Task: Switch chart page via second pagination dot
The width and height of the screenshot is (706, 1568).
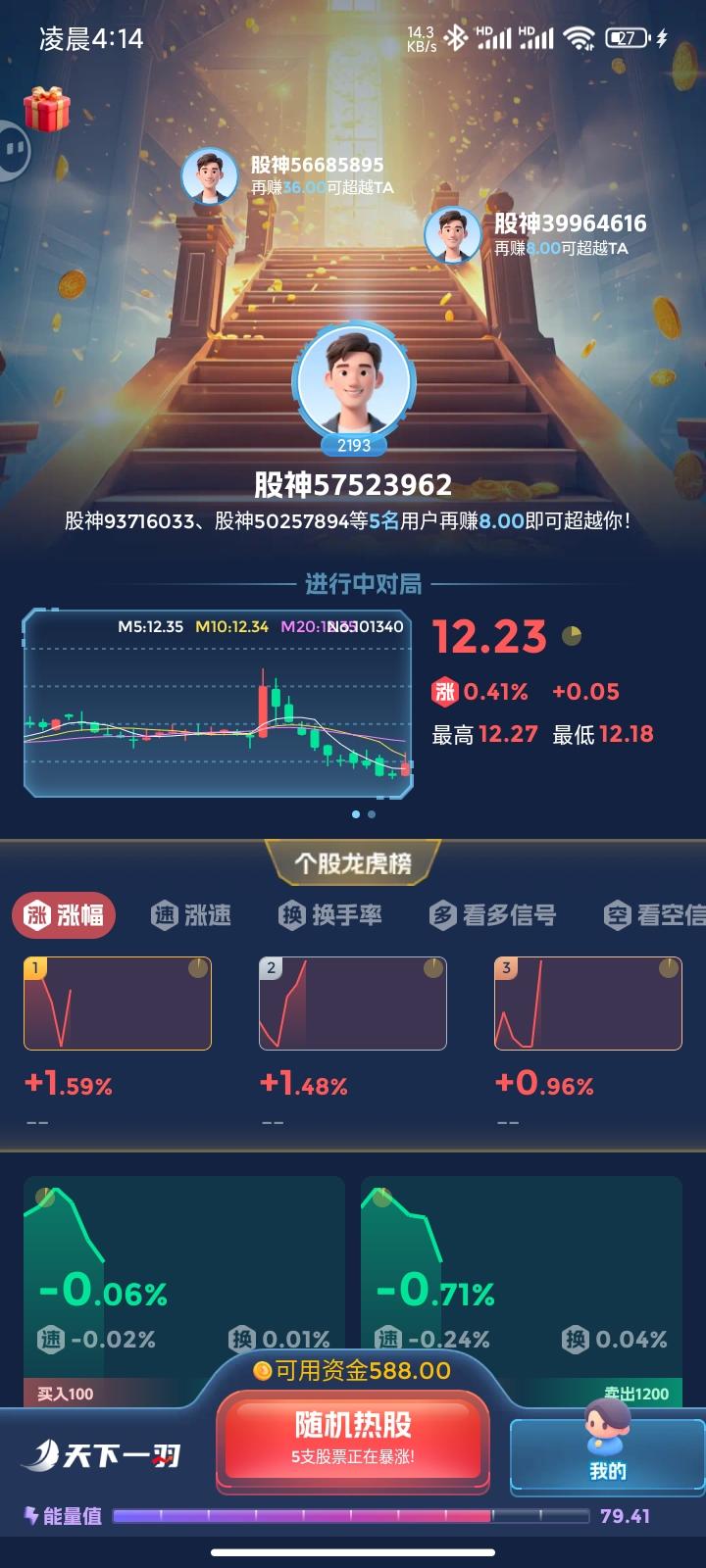Action: [373, 813]
